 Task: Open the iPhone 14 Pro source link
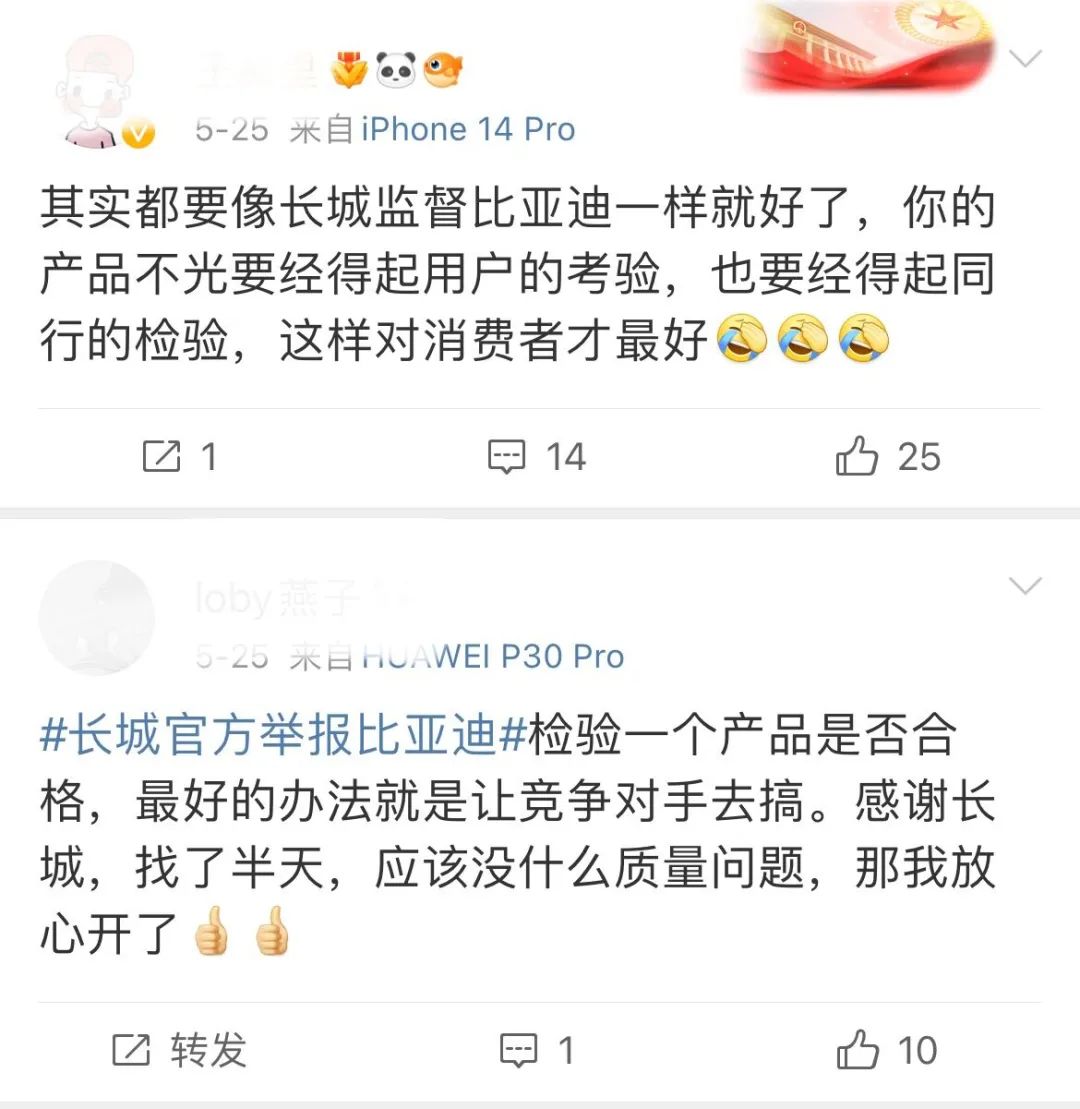[467, 129]
